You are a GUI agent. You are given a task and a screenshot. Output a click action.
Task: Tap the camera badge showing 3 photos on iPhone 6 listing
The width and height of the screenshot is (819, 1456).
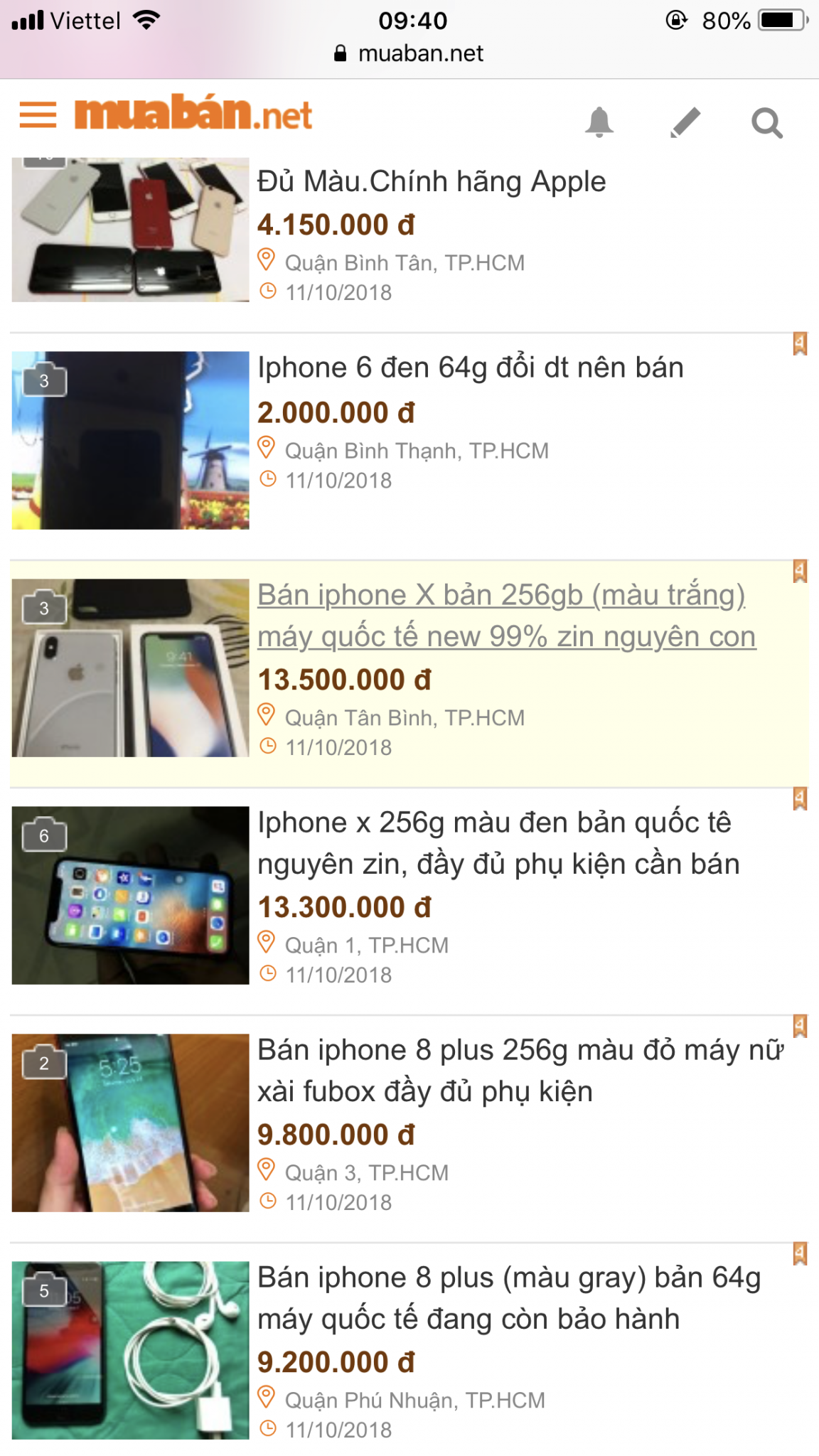[44, 381]
